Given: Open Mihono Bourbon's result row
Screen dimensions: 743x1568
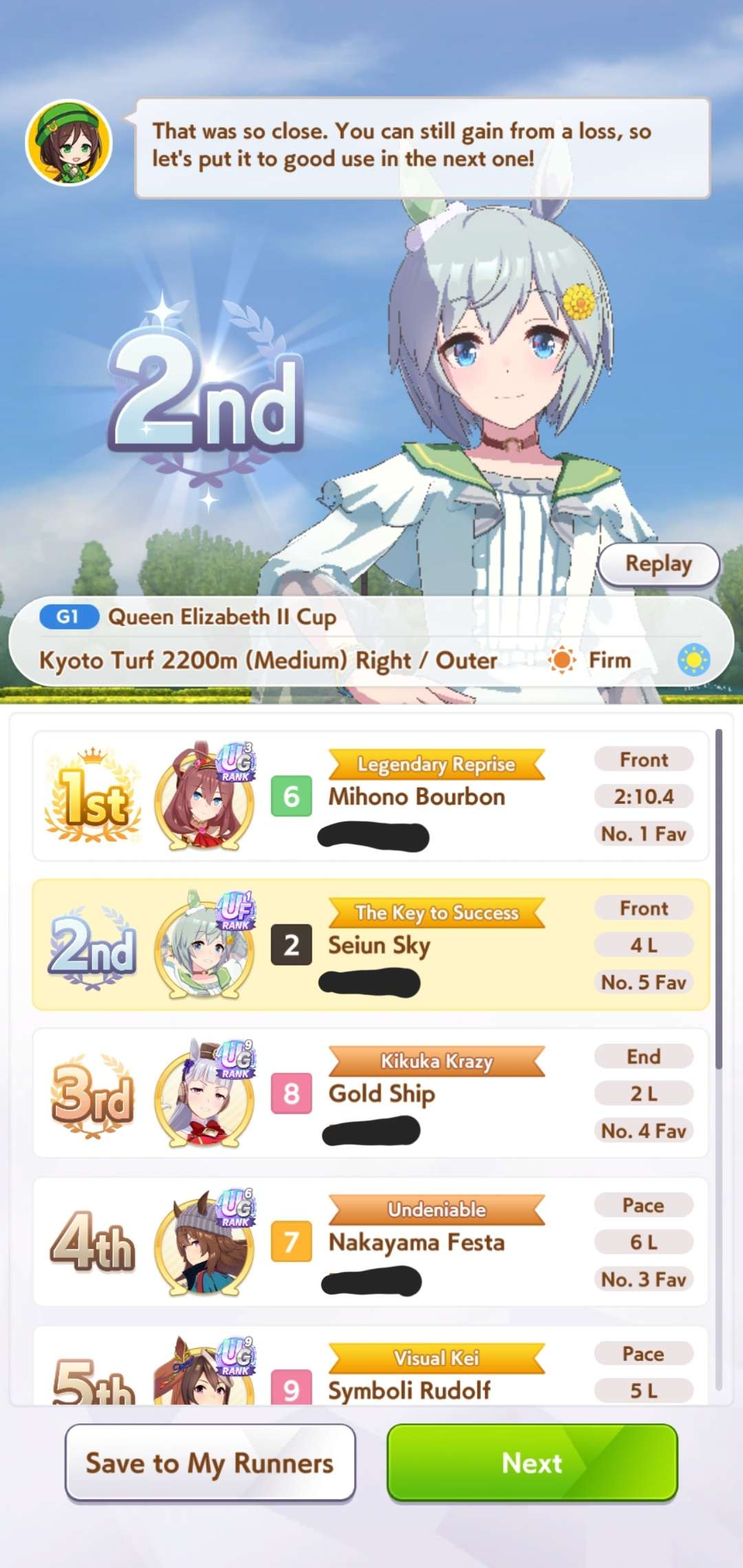Looking at the screenshot, I should coord(371,796).
